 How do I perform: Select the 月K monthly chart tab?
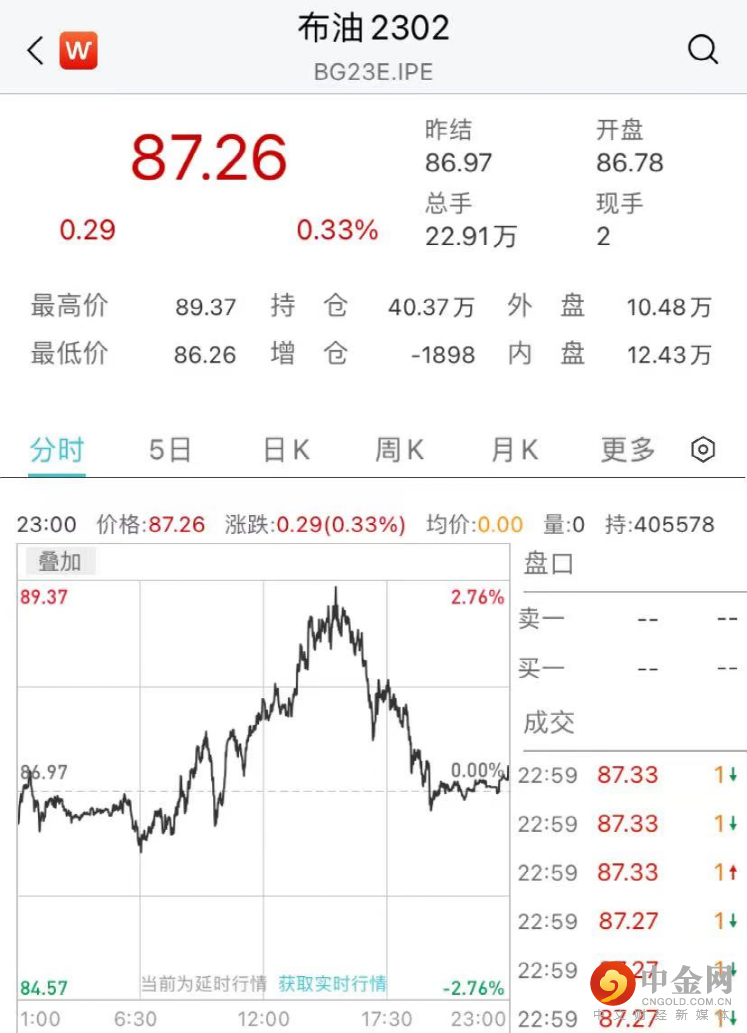(x=514, y=450)
